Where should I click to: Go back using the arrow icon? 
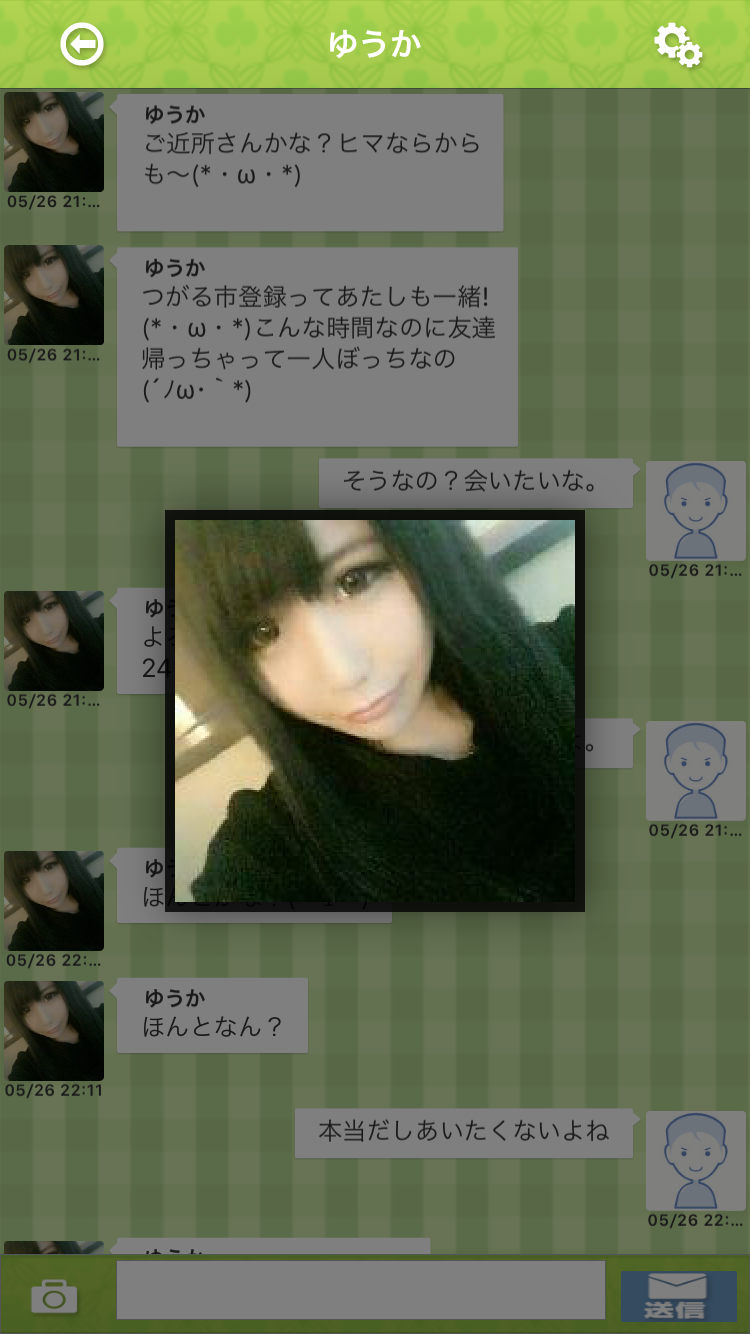[x=82, y=45]
